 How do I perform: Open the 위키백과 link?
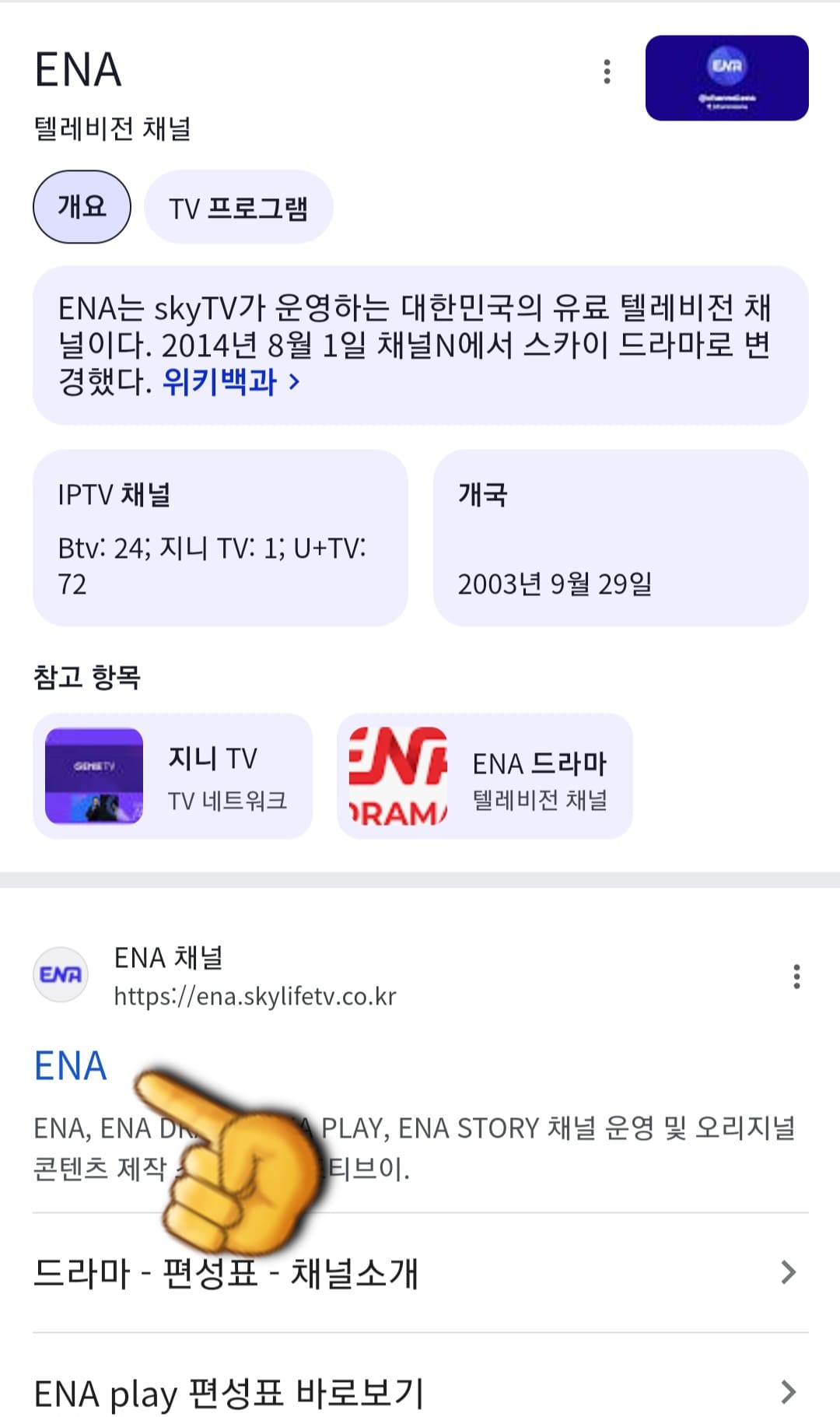tap(220, 381)
